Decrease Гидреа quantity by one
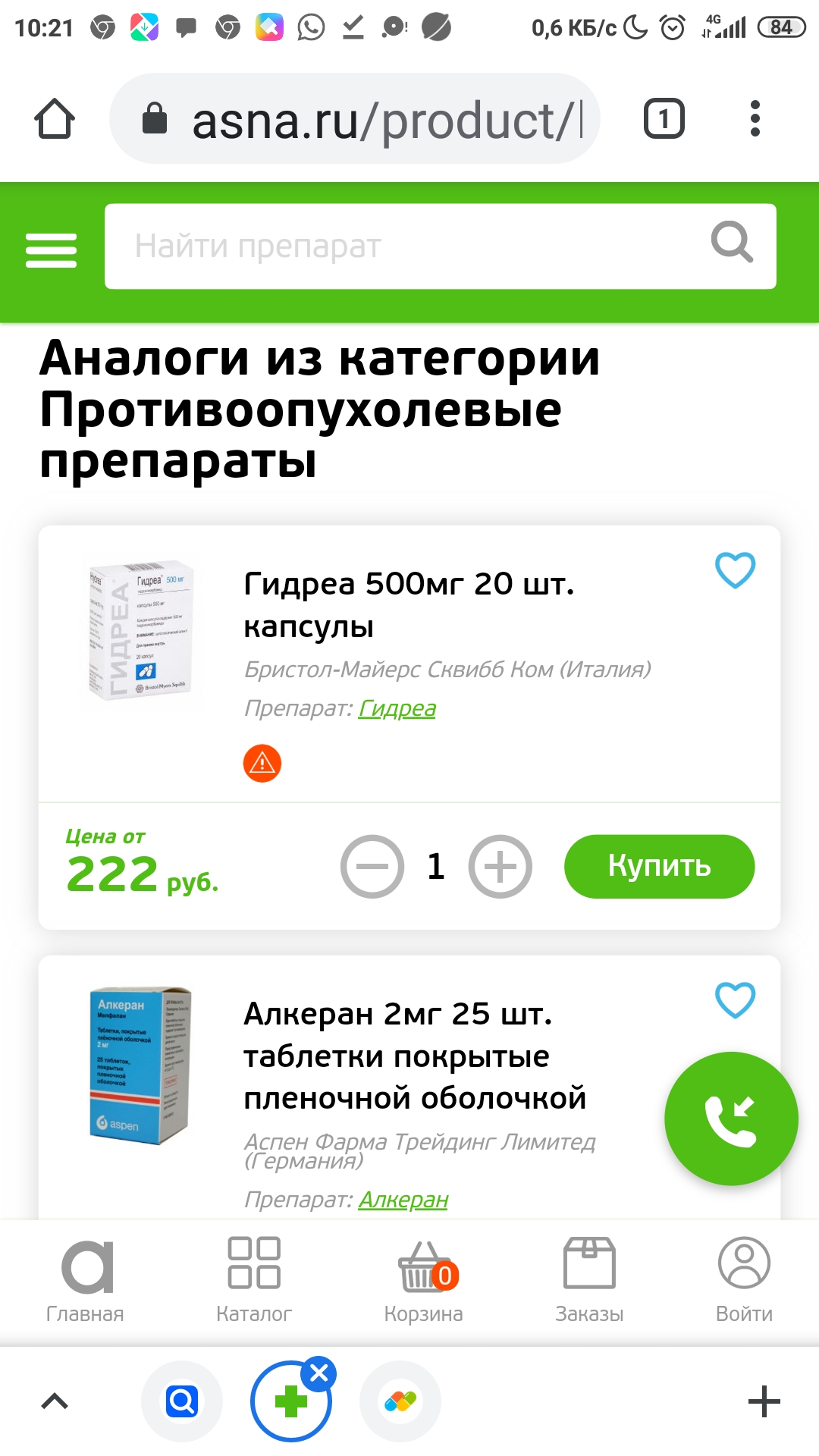 (x=372, y=867)
